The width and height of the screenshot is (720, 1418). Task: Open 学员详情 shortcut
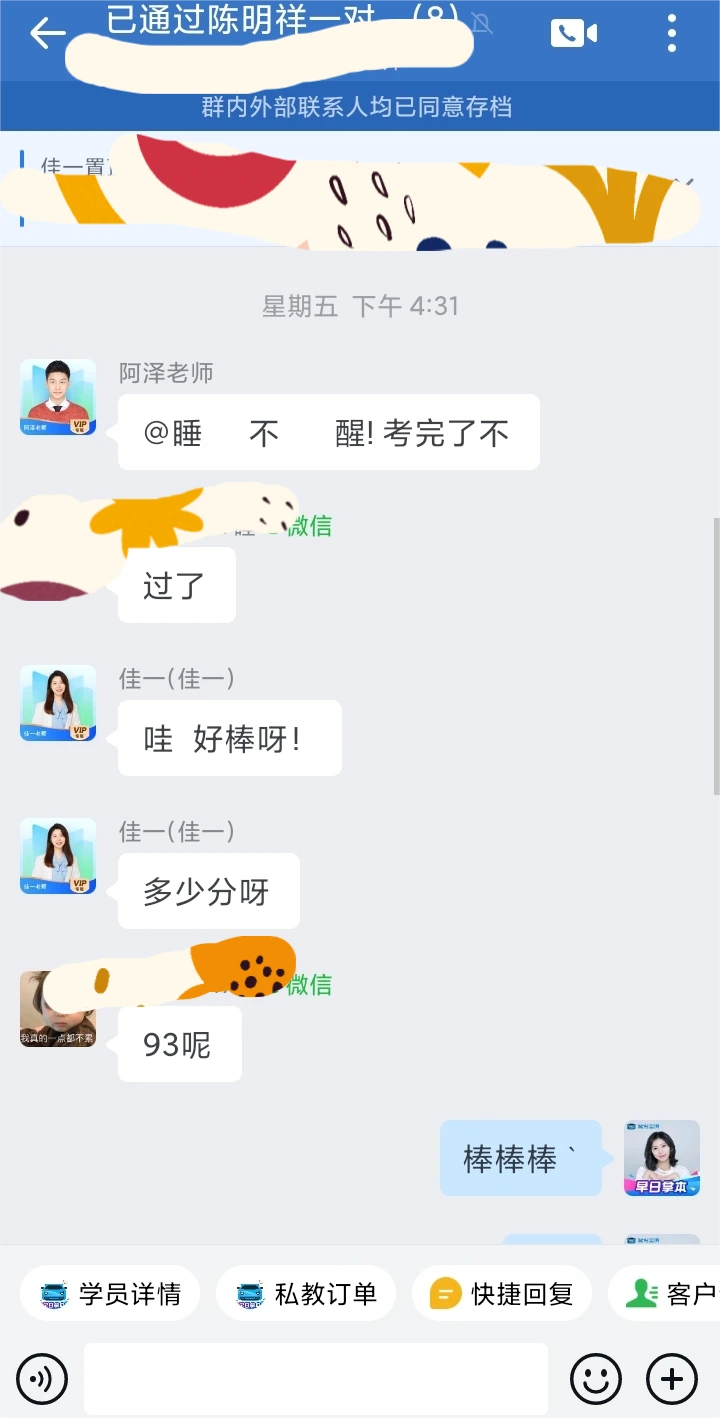pyautogui.click(x=110, y=1294)
